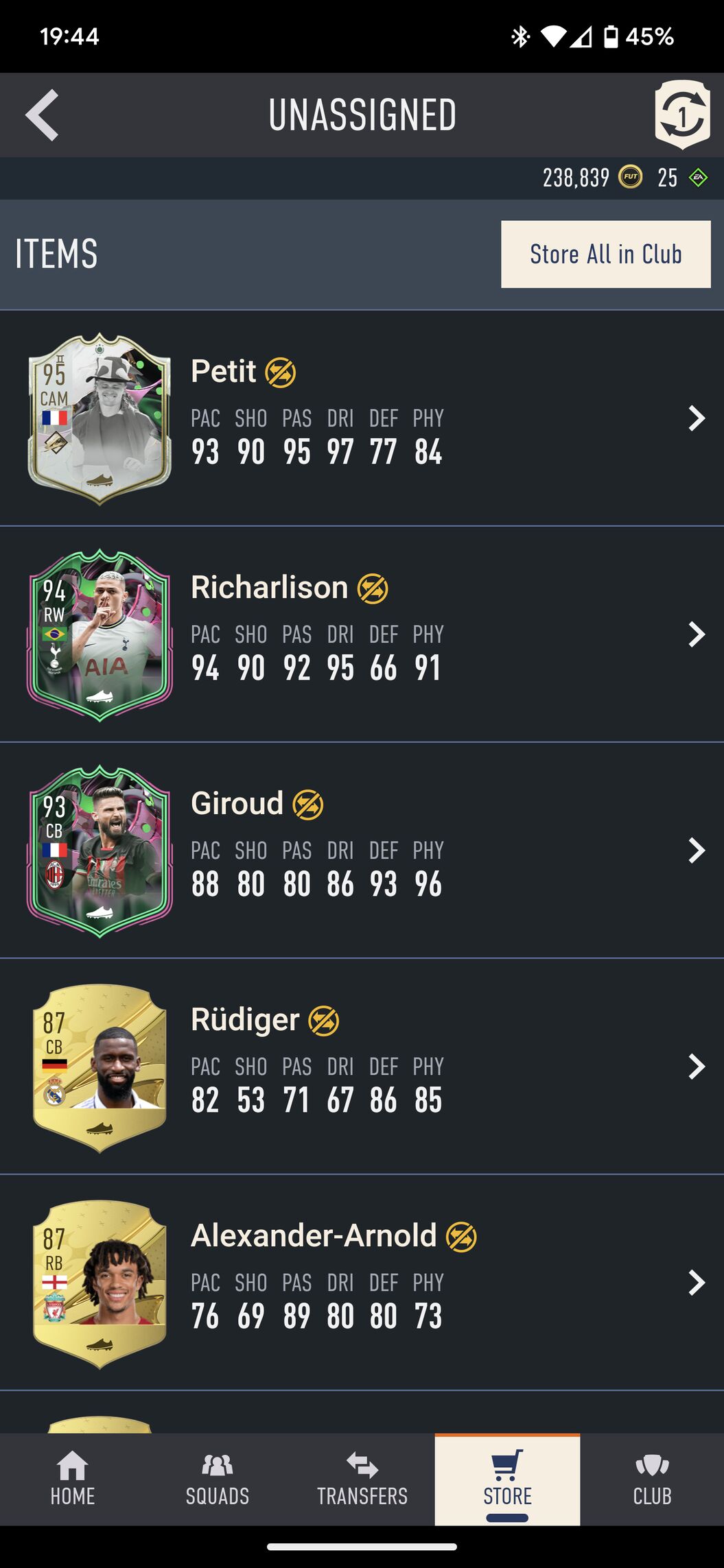Go back using the top-left arrow

(x=43, y=115)
